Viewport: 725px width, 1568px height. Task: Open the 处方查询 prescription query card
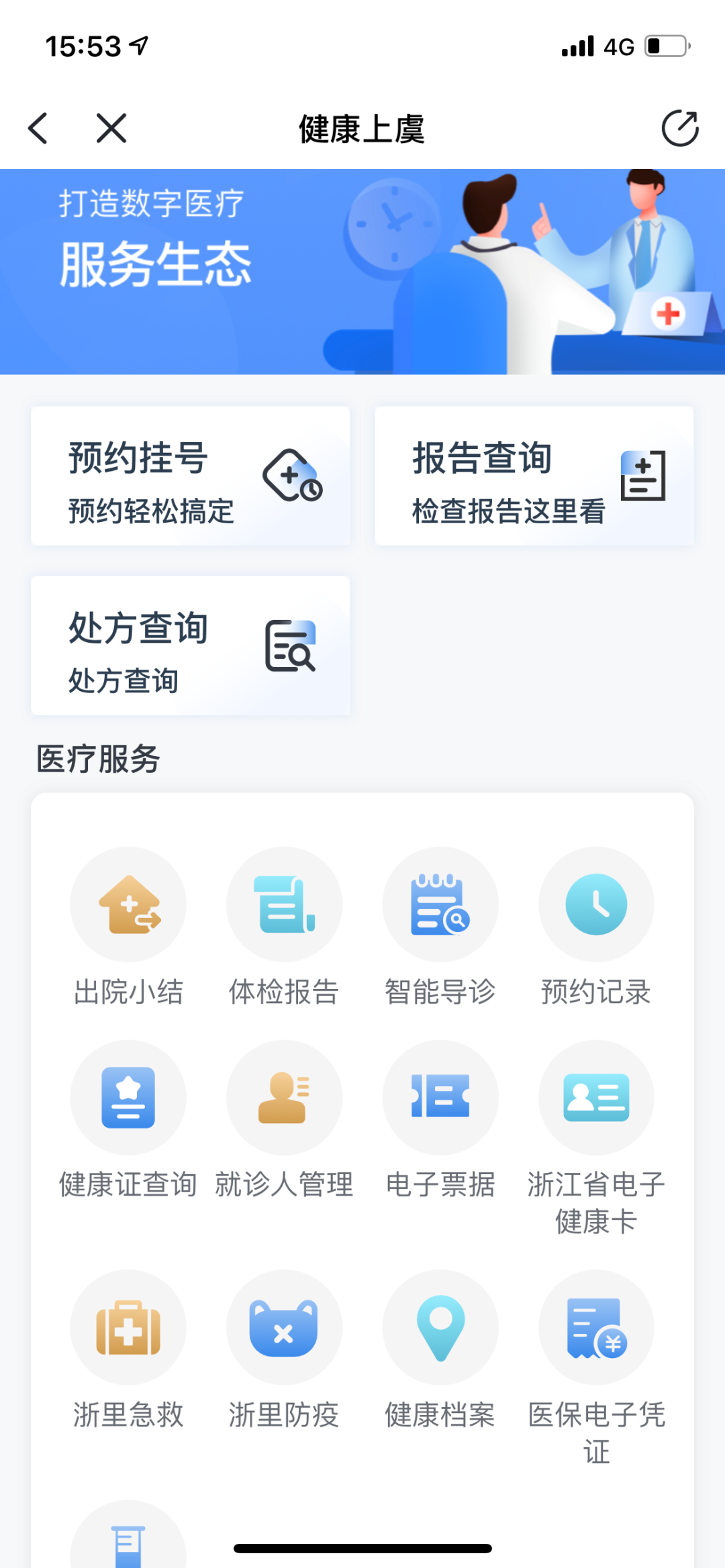190,645
